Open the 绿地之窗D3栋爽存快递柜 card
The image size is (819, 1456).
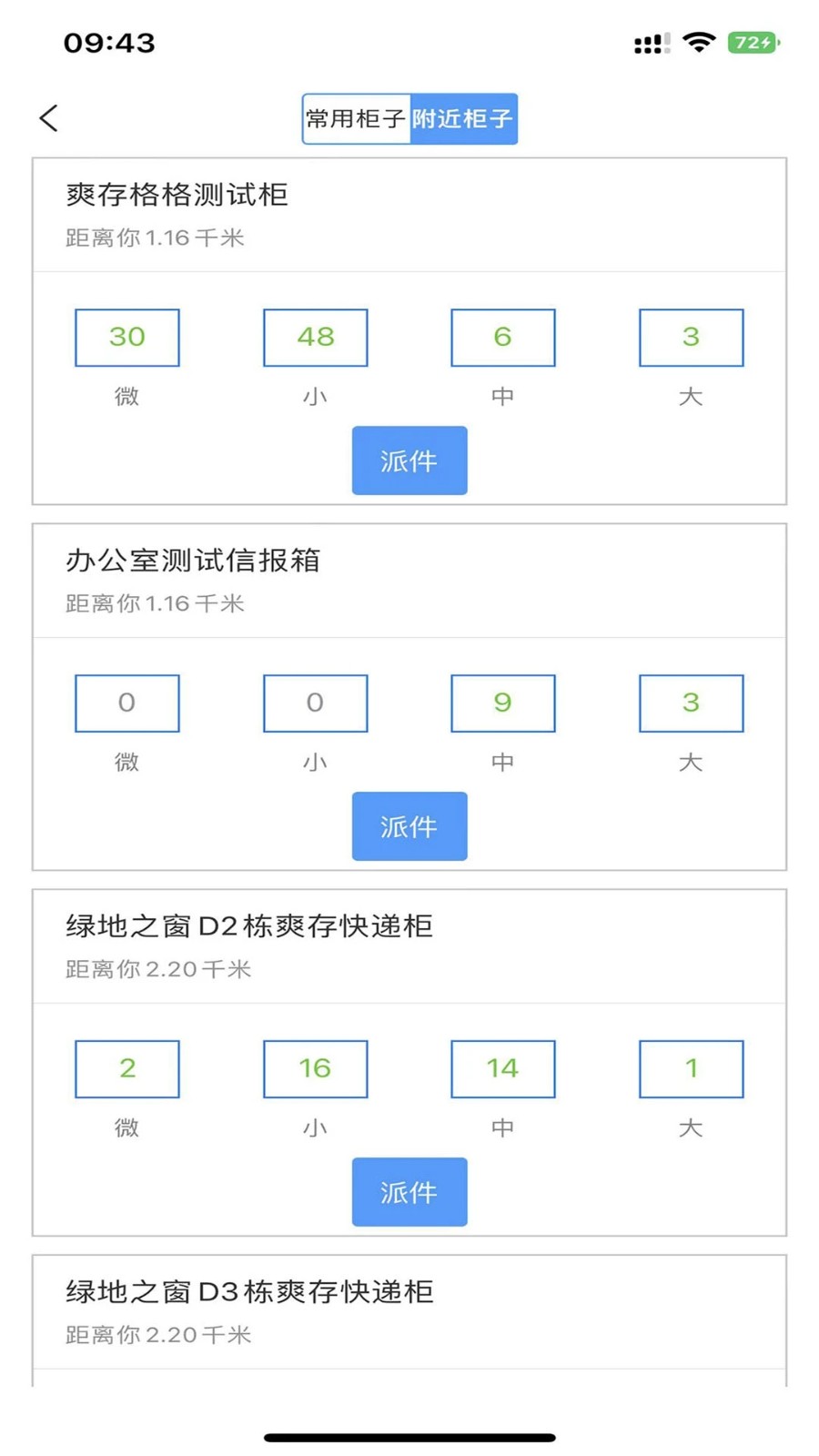tap(249, 1291)
